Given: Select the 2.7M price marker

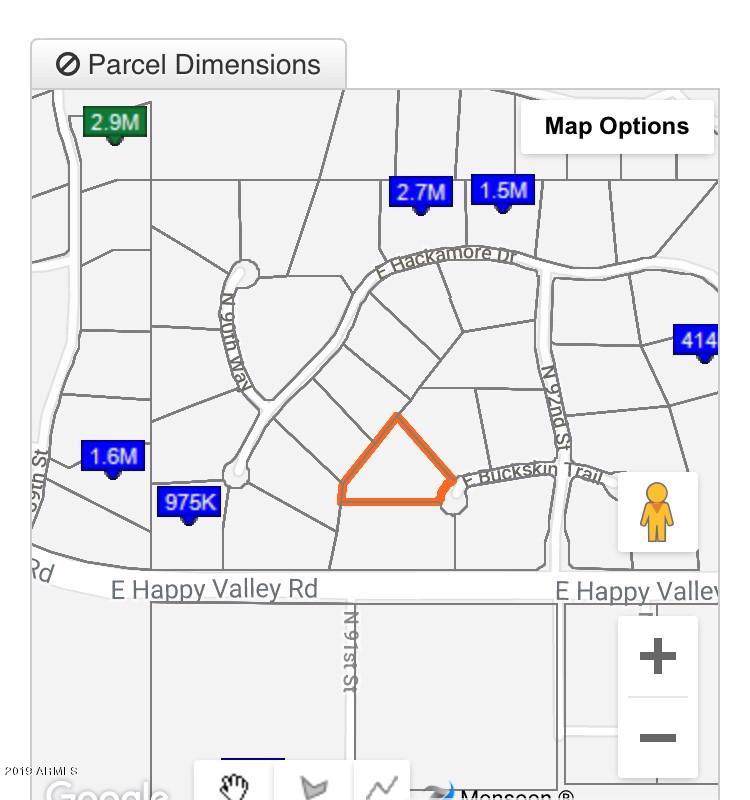Looking at the screenshot, I should pyautogui.click(x=420, y=192).
